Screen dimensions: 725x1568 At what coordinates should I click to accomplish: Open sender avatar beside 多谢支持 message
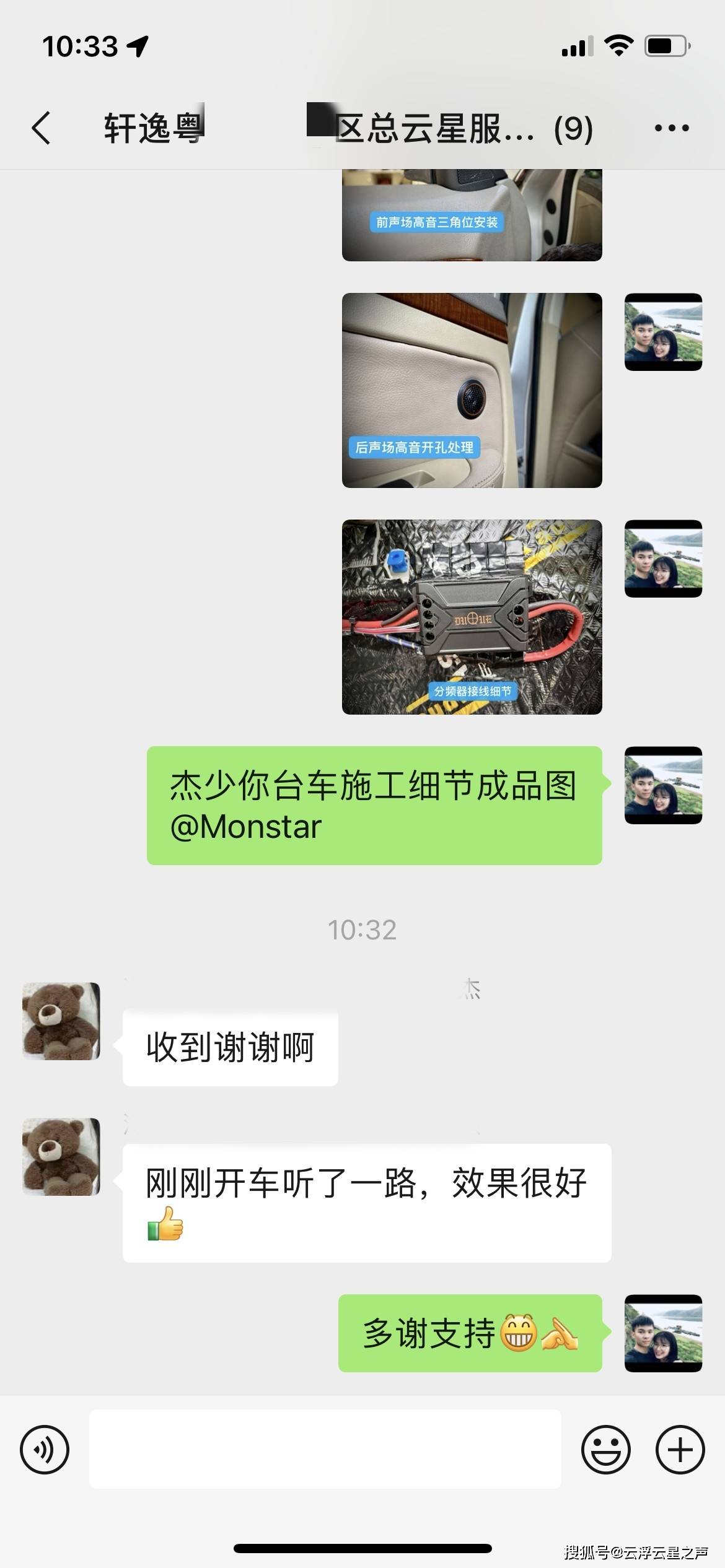pos(663,1333)
